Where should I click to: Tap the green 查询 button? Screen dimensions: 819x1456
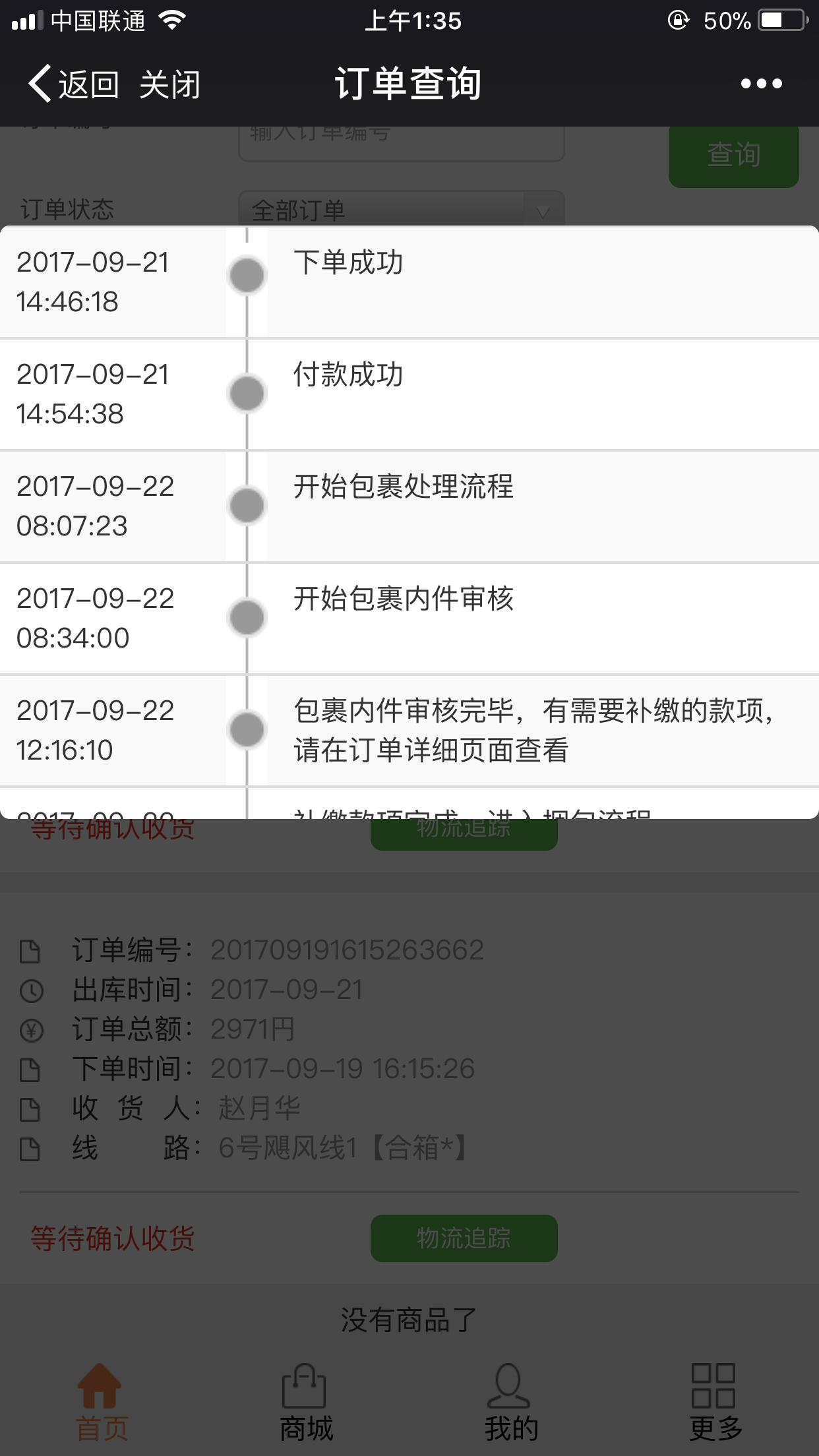[x=733, y=156]
